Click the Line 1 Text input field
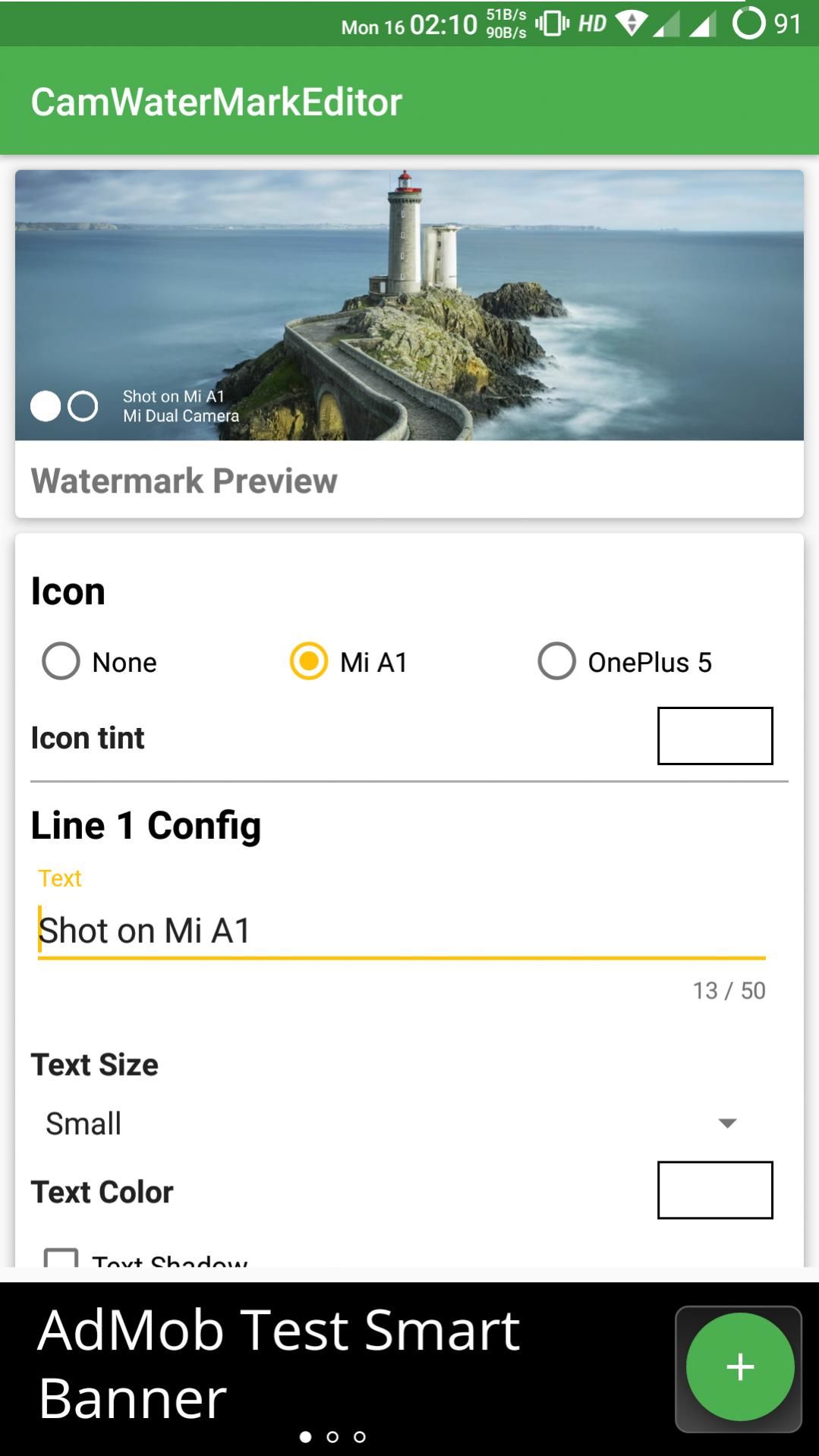This screenshot has height=1456, width=819. coord(304,930)
